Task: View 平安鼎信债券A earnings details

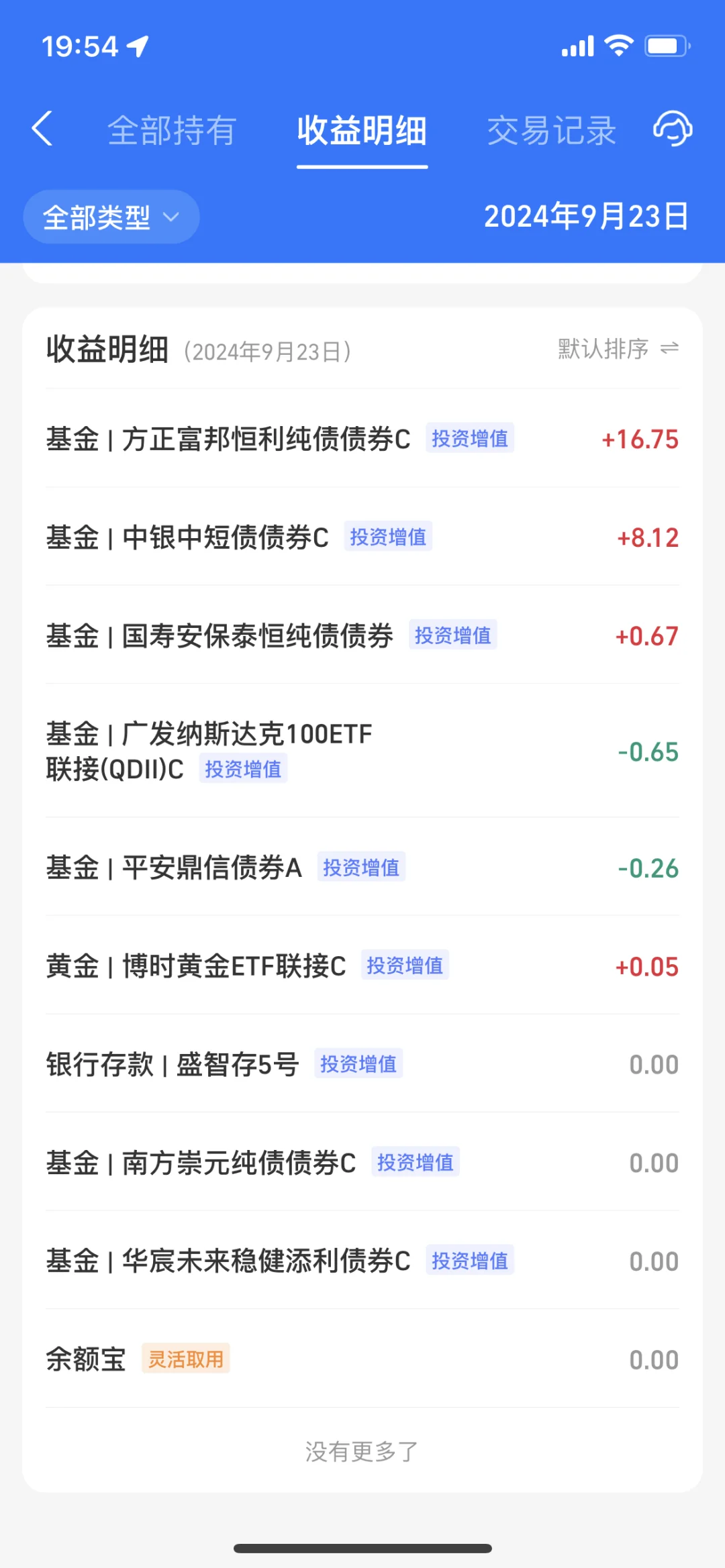Action: point(362,868)
